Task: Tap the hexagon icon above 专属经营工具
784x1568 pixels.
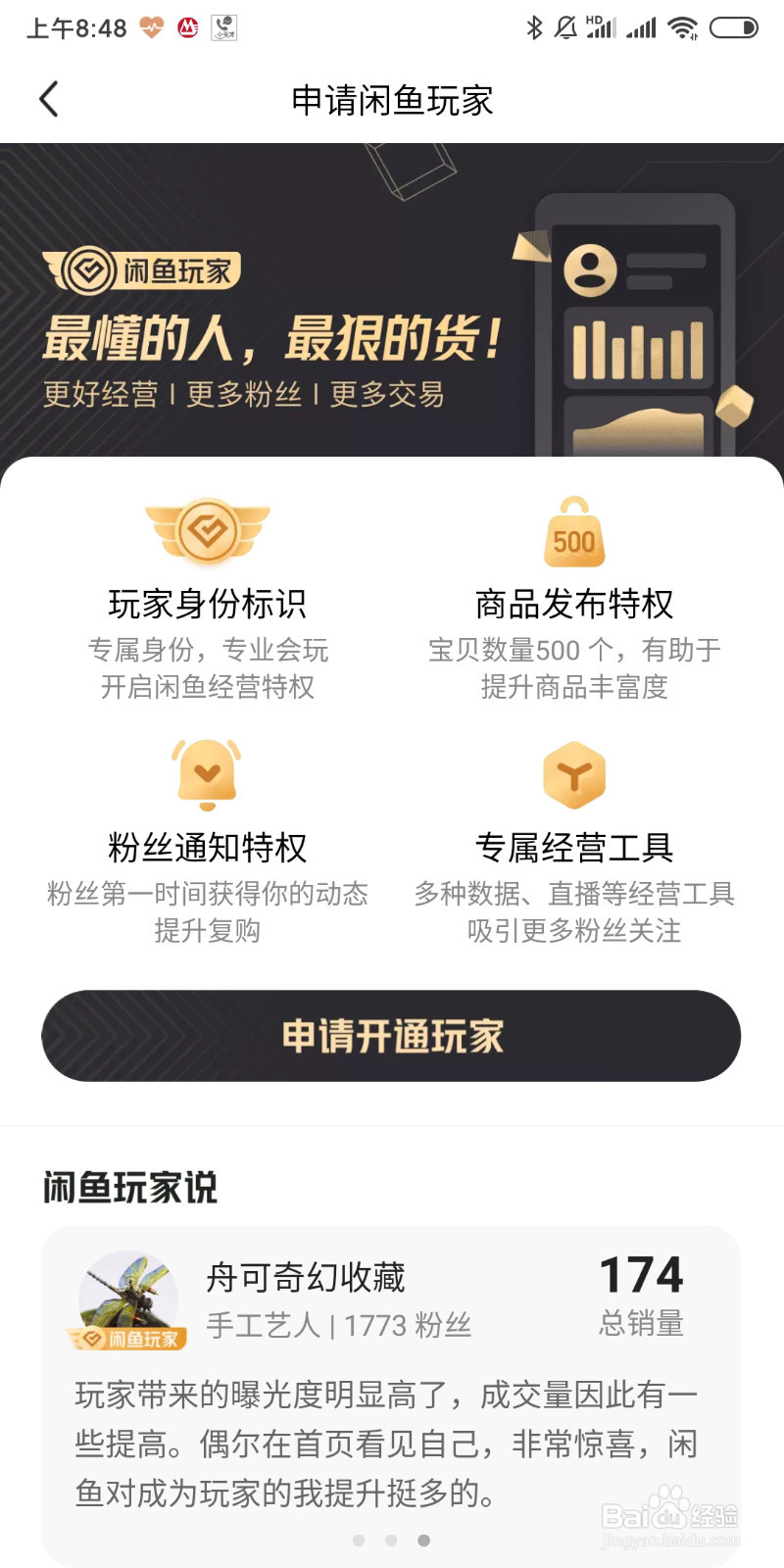Action: tap(574, 775)
